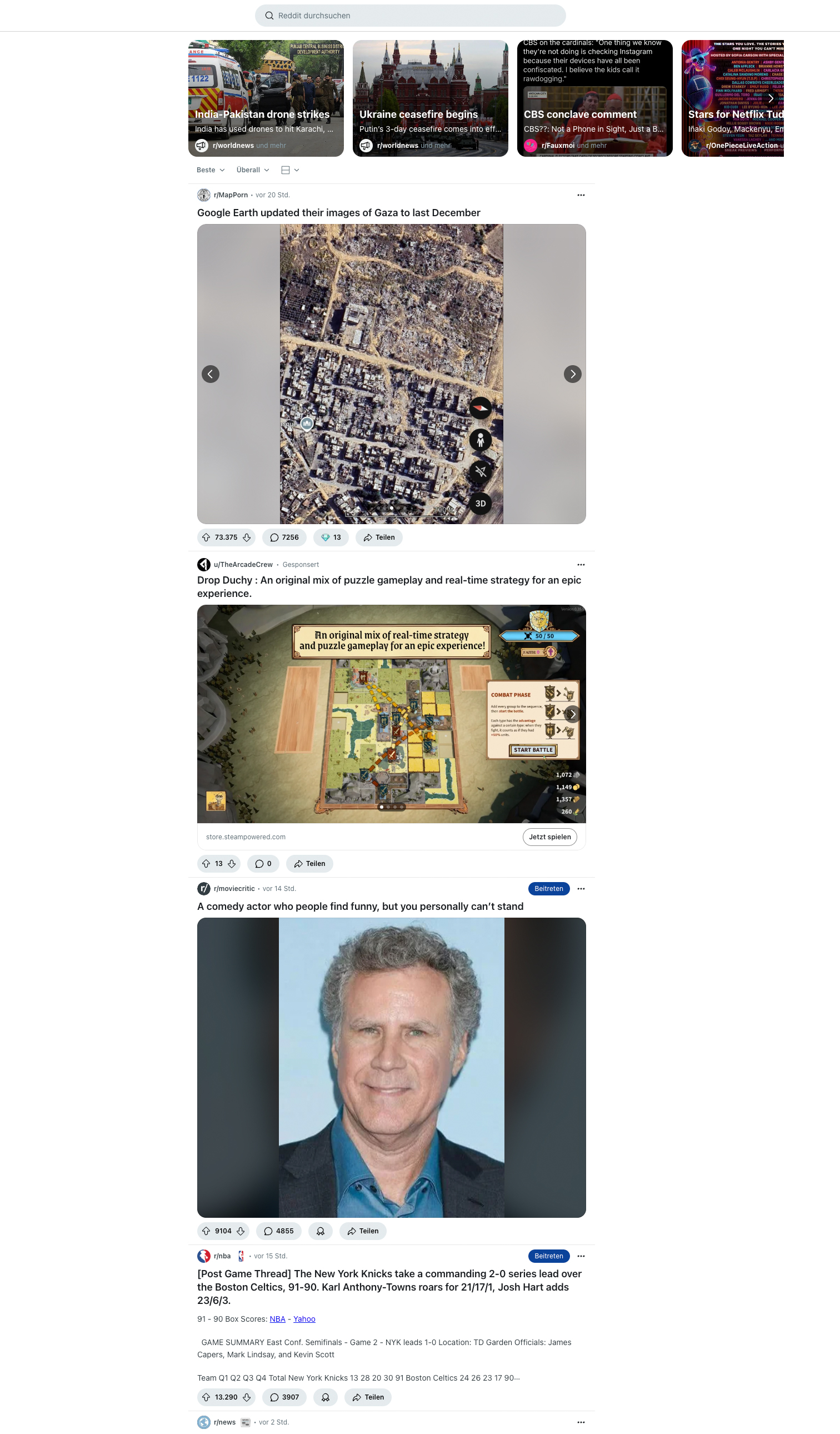Image resolution: width=840 pixels, height=1434 pixels.
Task: Tap Jetzt spielen on the Drop Duchy ad
Action: tap(549, 837)
